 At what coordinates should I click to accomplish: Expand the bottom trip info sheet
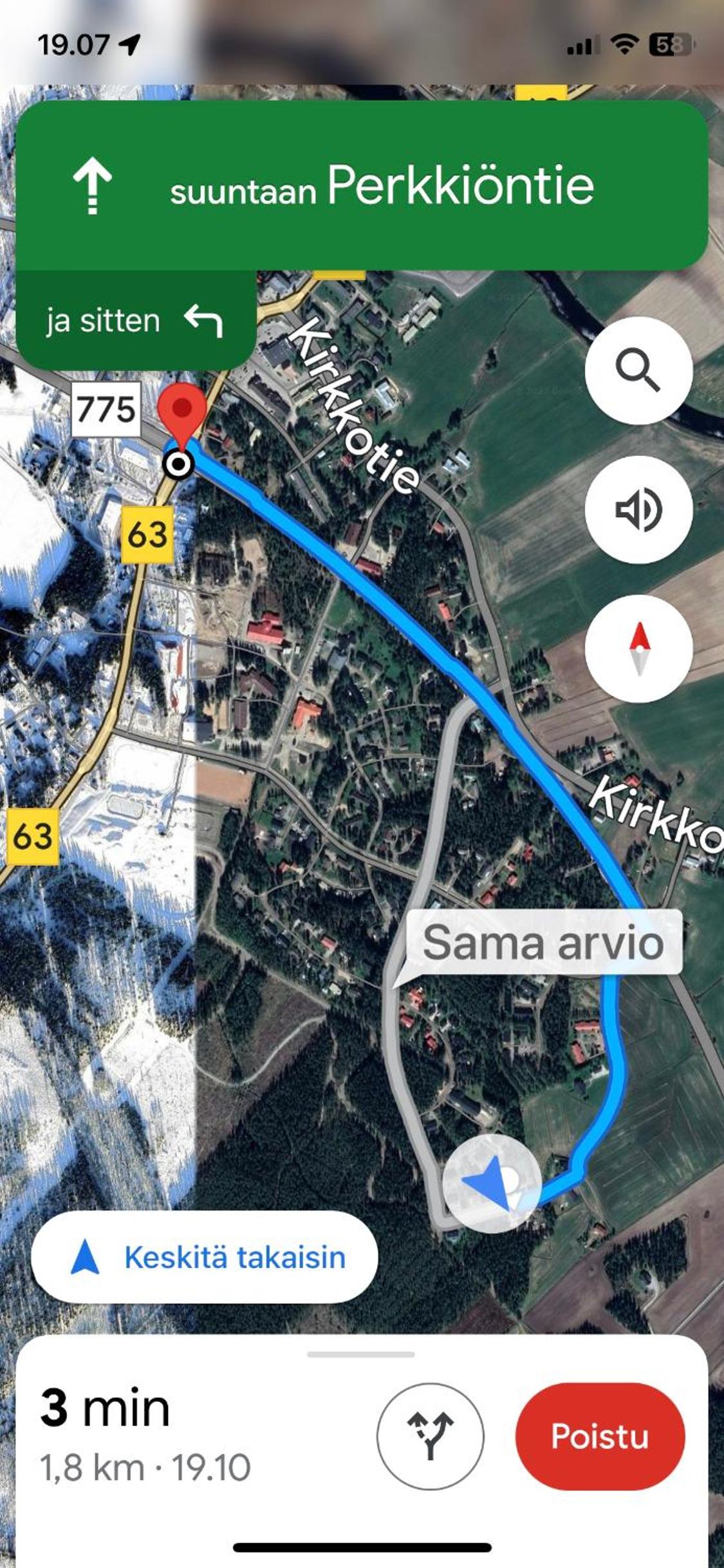[x=361, y=1354]
